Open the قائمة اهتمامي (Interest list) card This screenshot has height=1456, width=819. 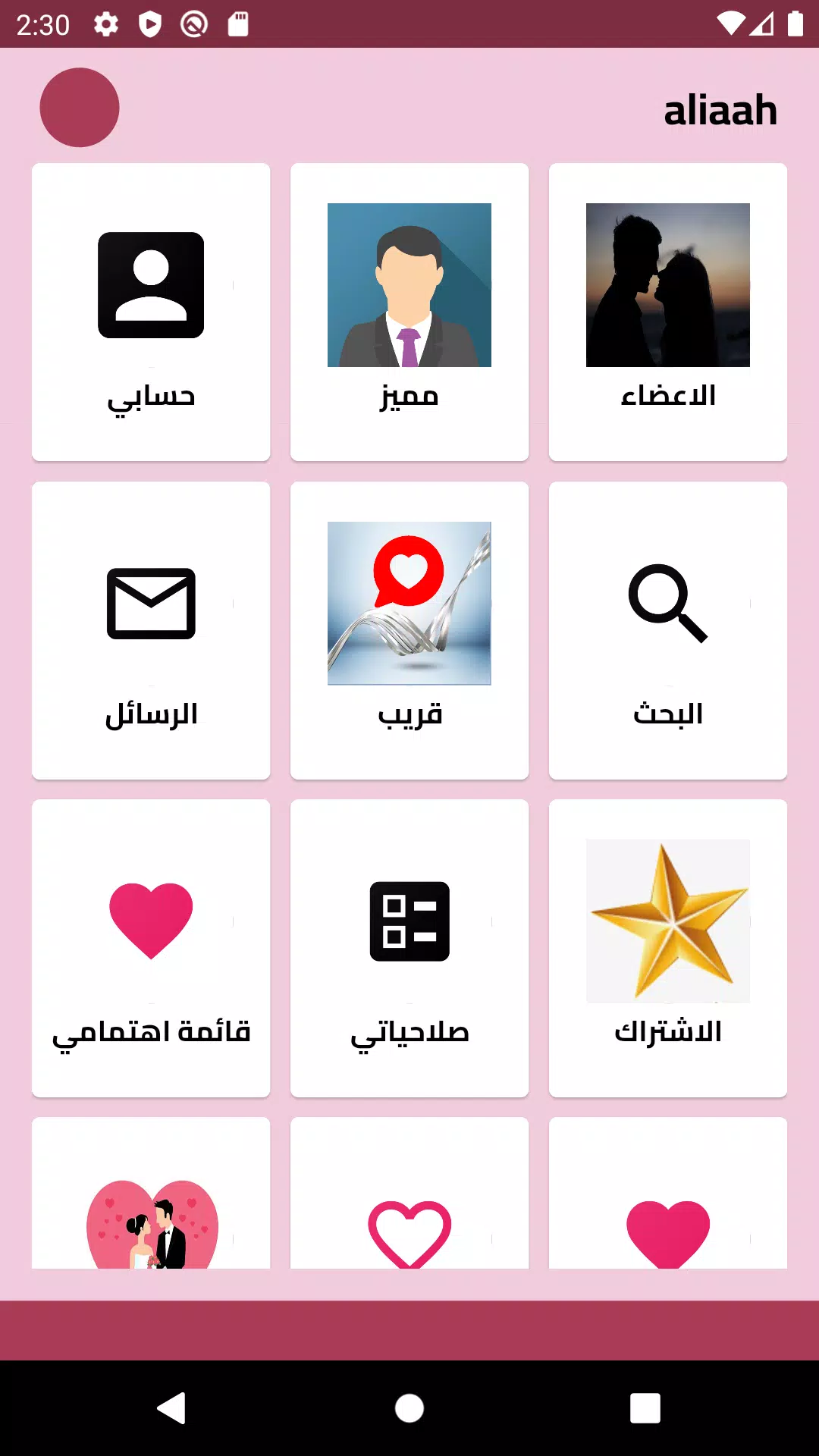151,948
